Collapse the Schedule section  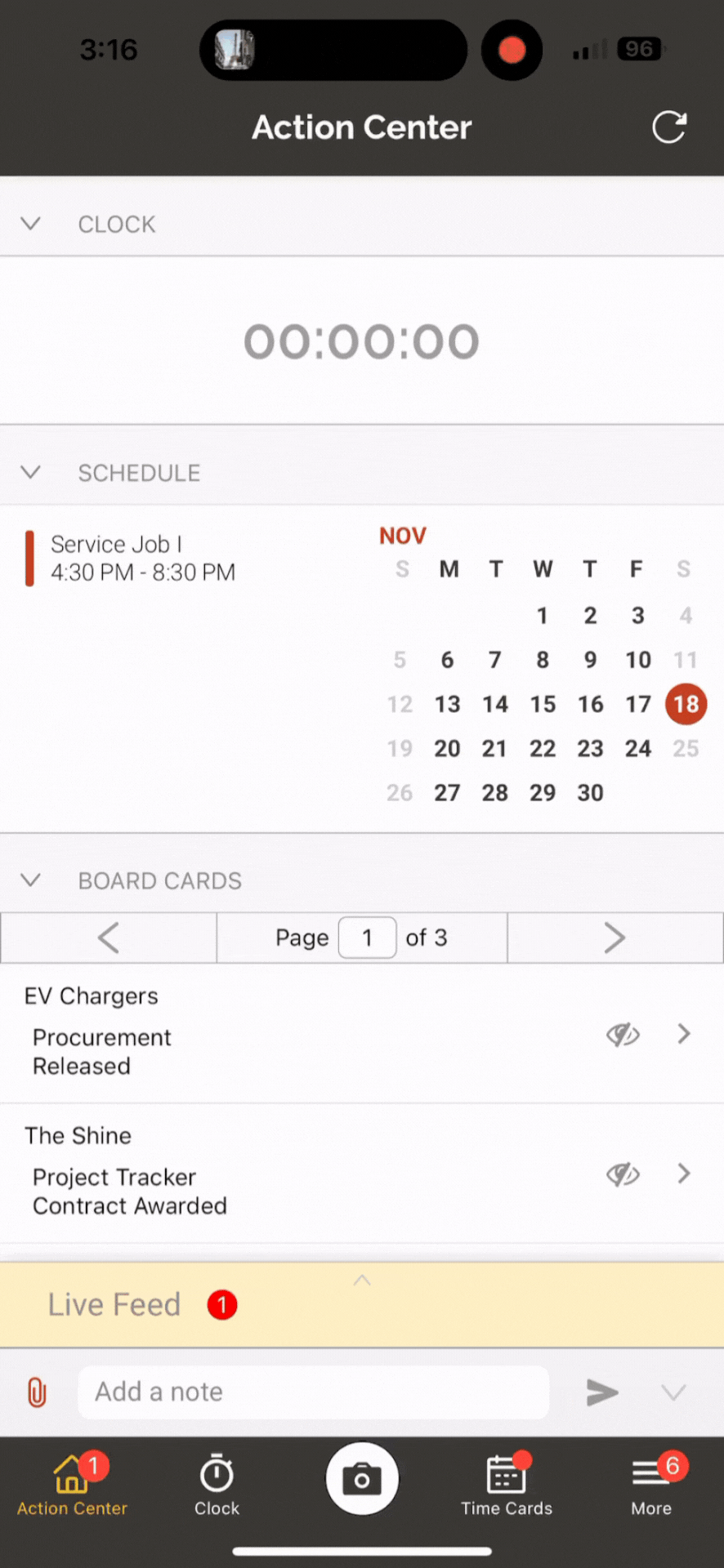coord(31,472)
